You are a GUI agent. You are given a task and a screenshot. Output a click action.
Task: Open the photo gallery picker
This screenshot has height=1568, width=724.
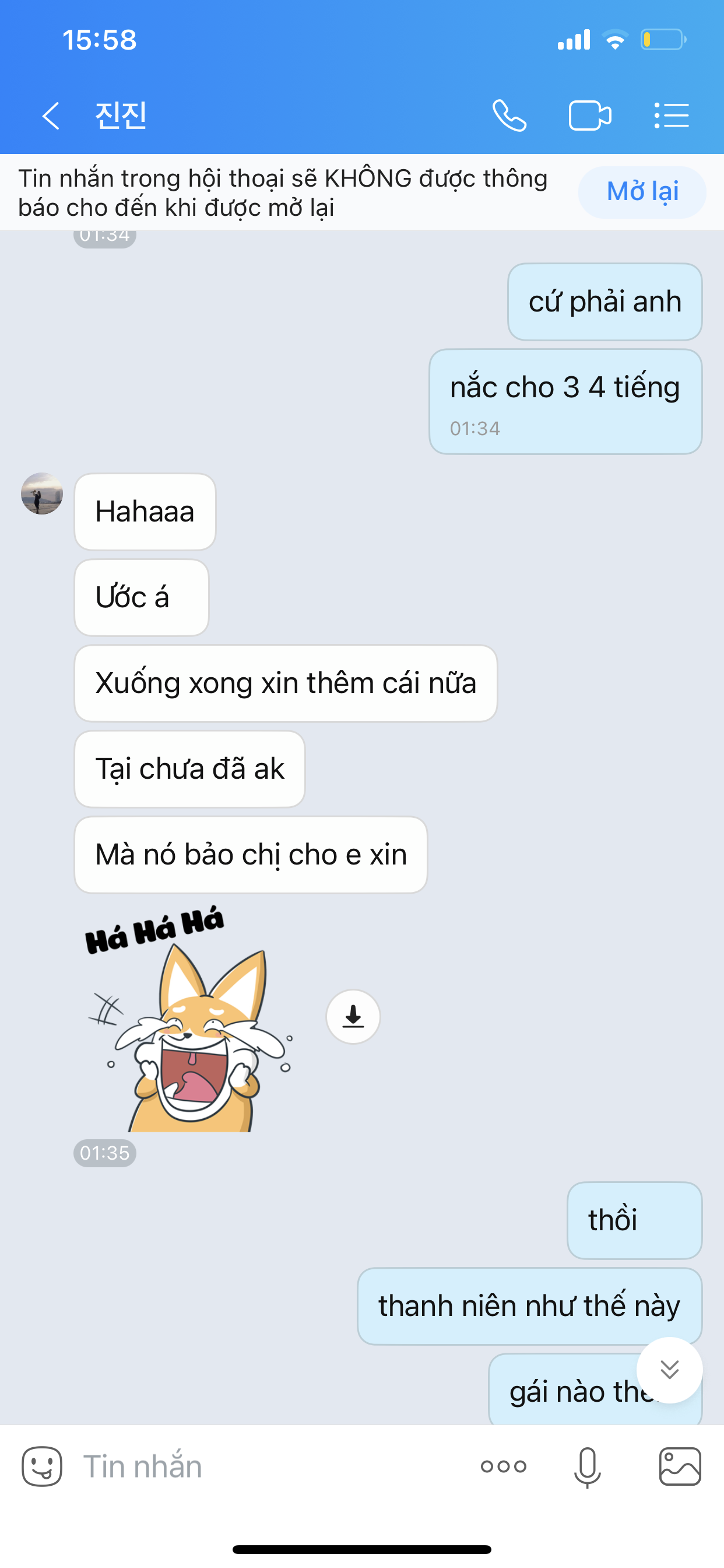click(680, 1466)
